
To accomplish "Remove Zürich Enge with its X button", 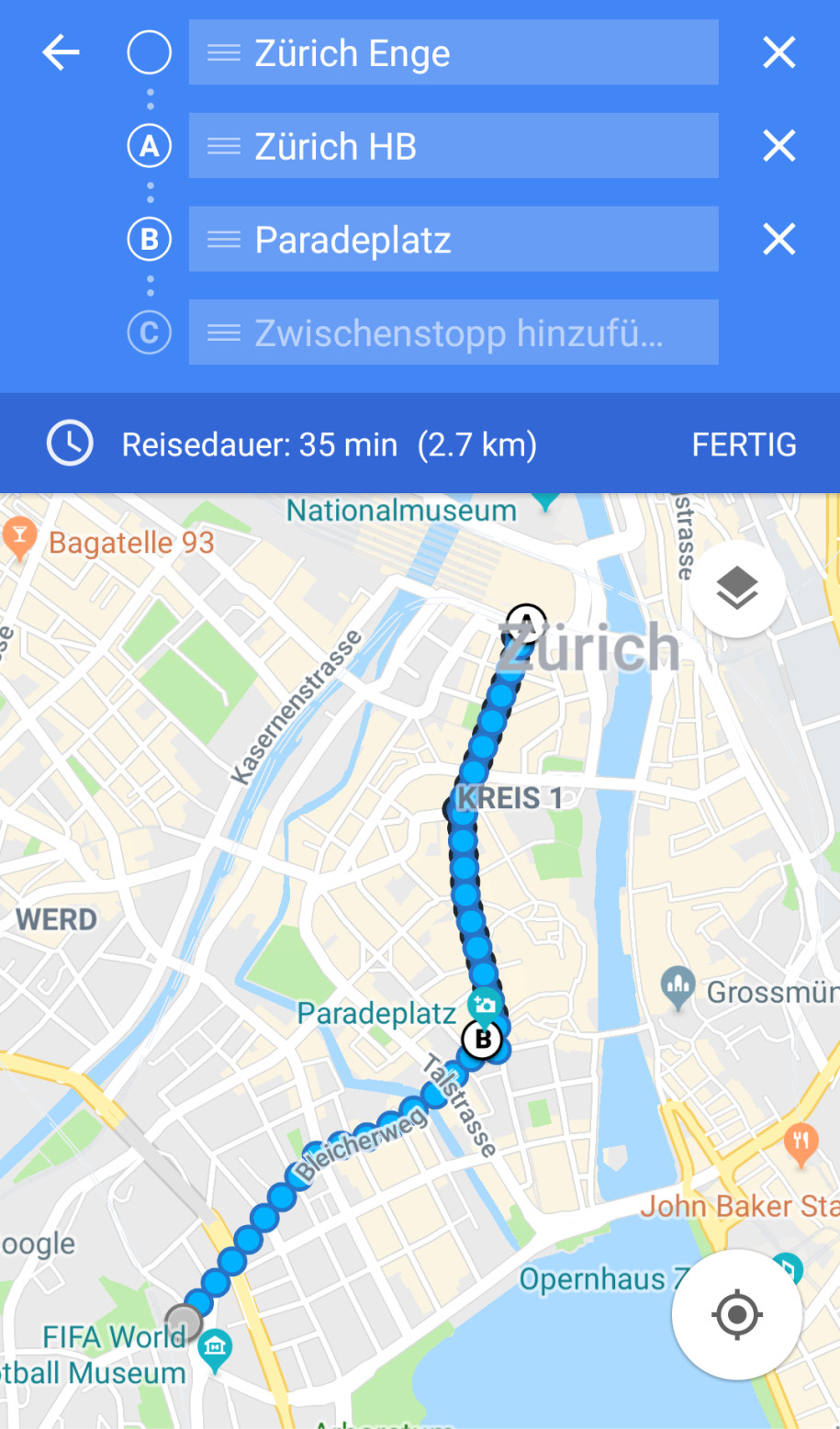I will pos(778,52).
